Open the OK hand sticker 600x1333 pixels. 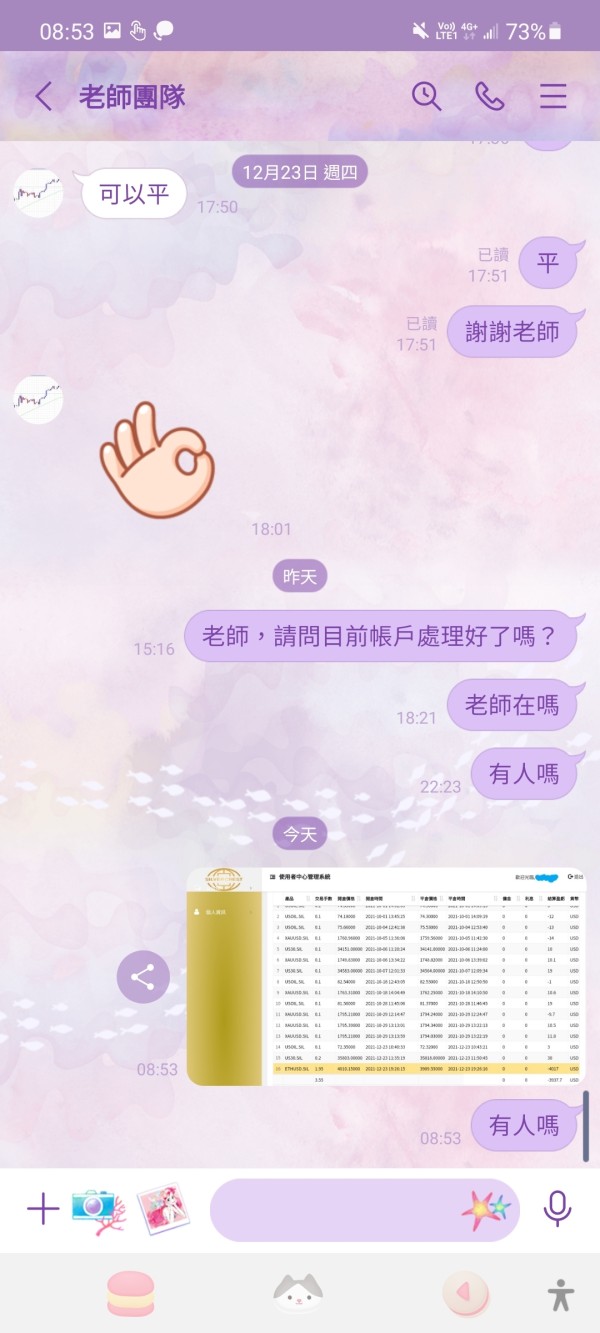click(155, 460)
